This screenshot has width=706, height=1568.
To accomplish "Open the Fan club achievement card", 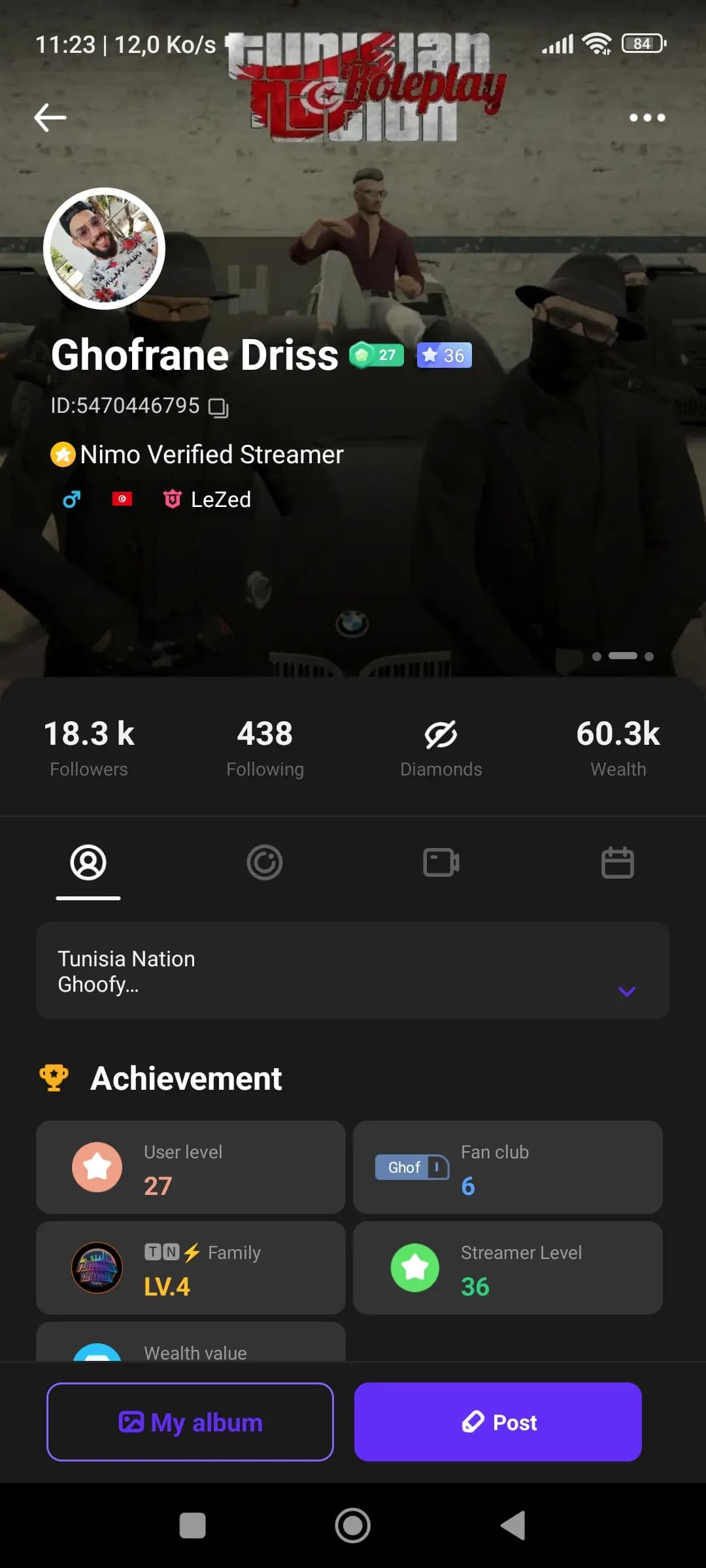I will coord(507,1168).
